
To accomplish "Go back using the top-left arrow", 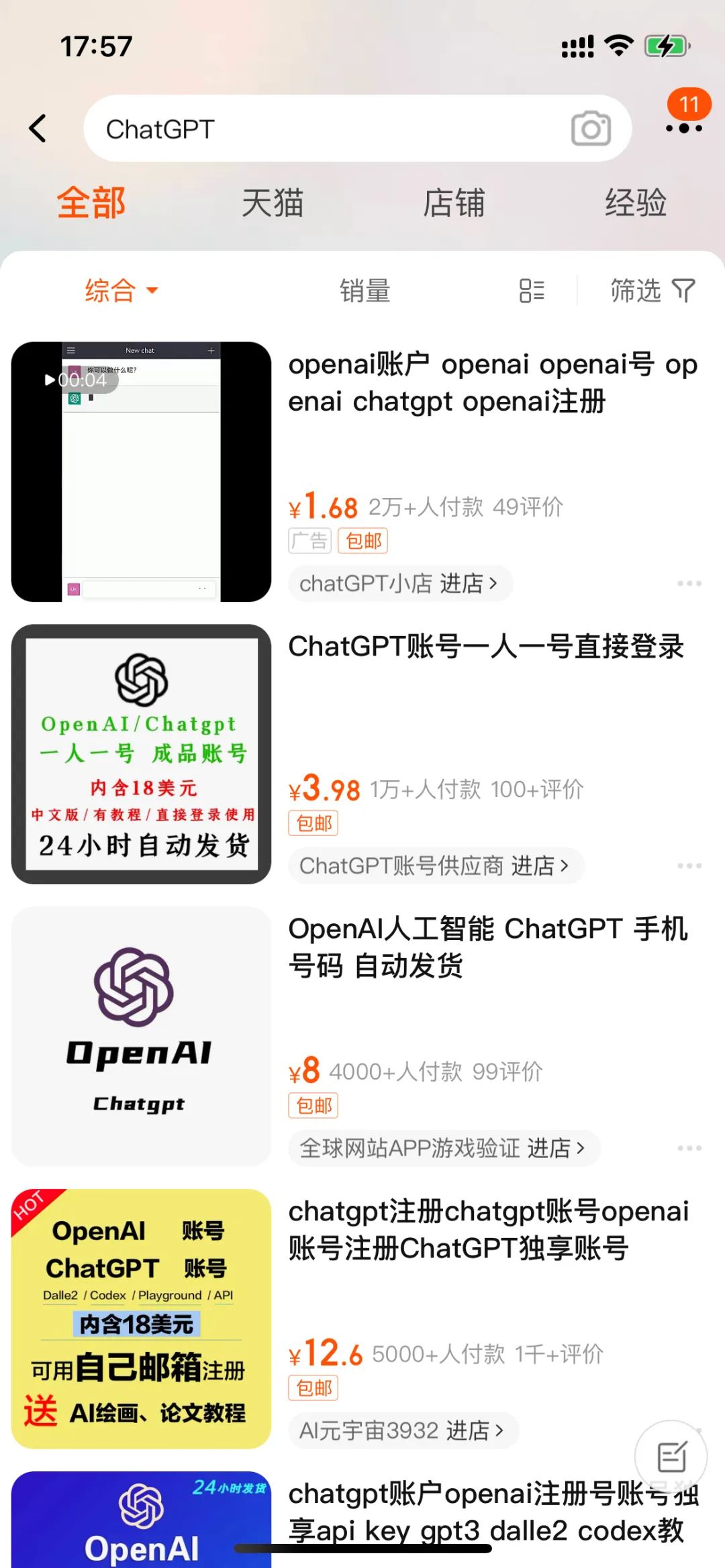I will 38,128.
